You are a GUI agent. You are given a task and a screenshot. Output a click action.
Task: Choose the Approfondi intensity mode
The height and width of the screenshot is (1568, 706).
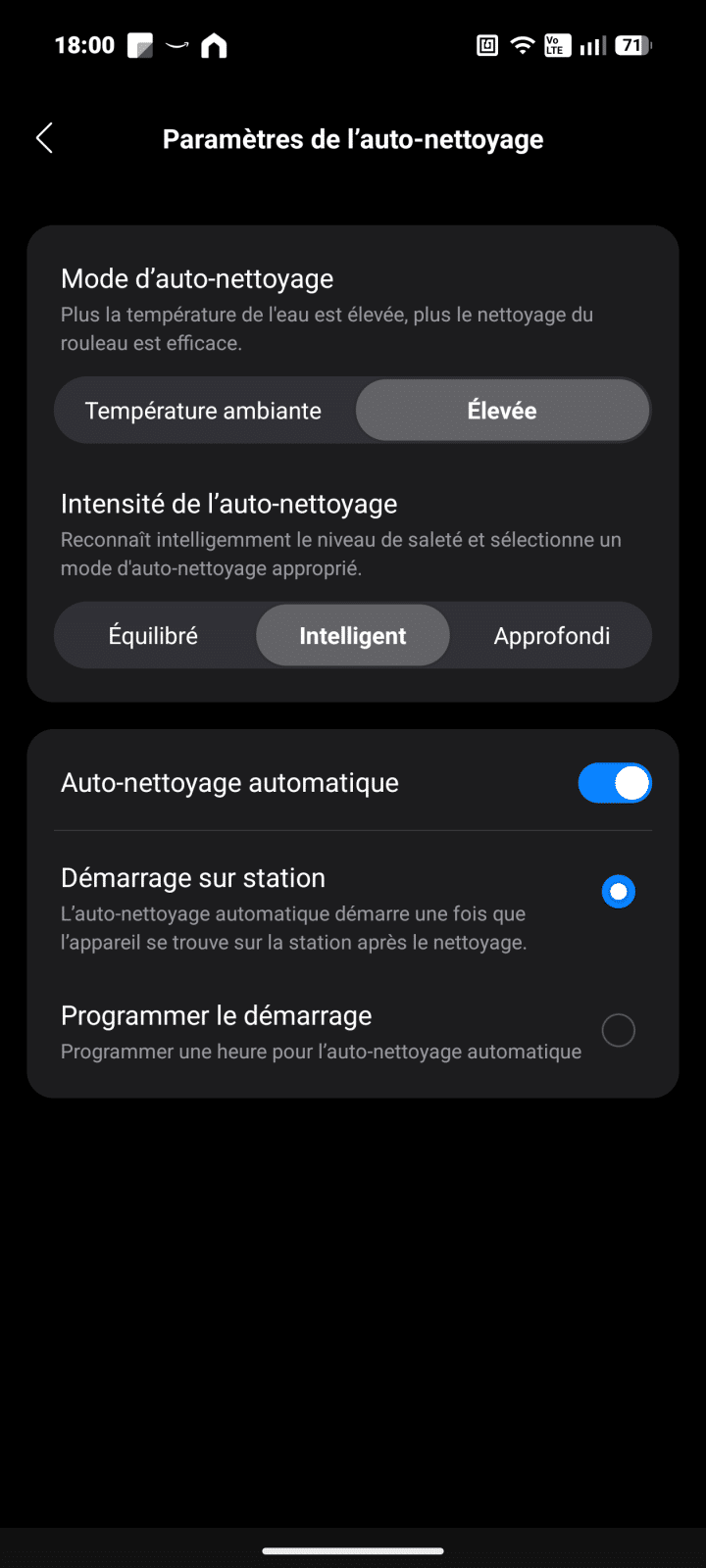tap(552, 635)
